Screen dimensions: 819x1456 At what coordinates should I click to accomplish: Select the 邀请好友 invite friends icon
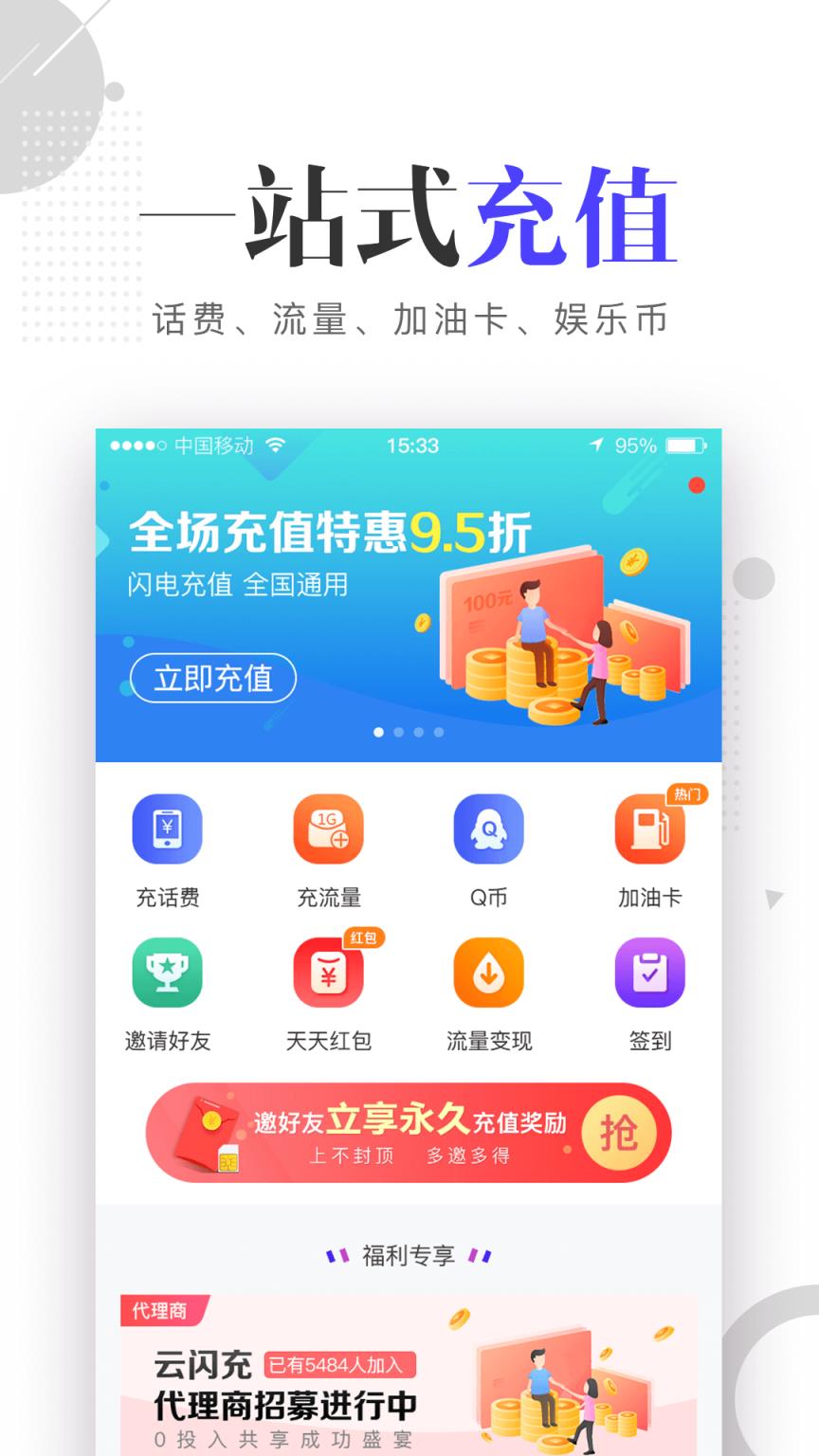coord(167,974)
